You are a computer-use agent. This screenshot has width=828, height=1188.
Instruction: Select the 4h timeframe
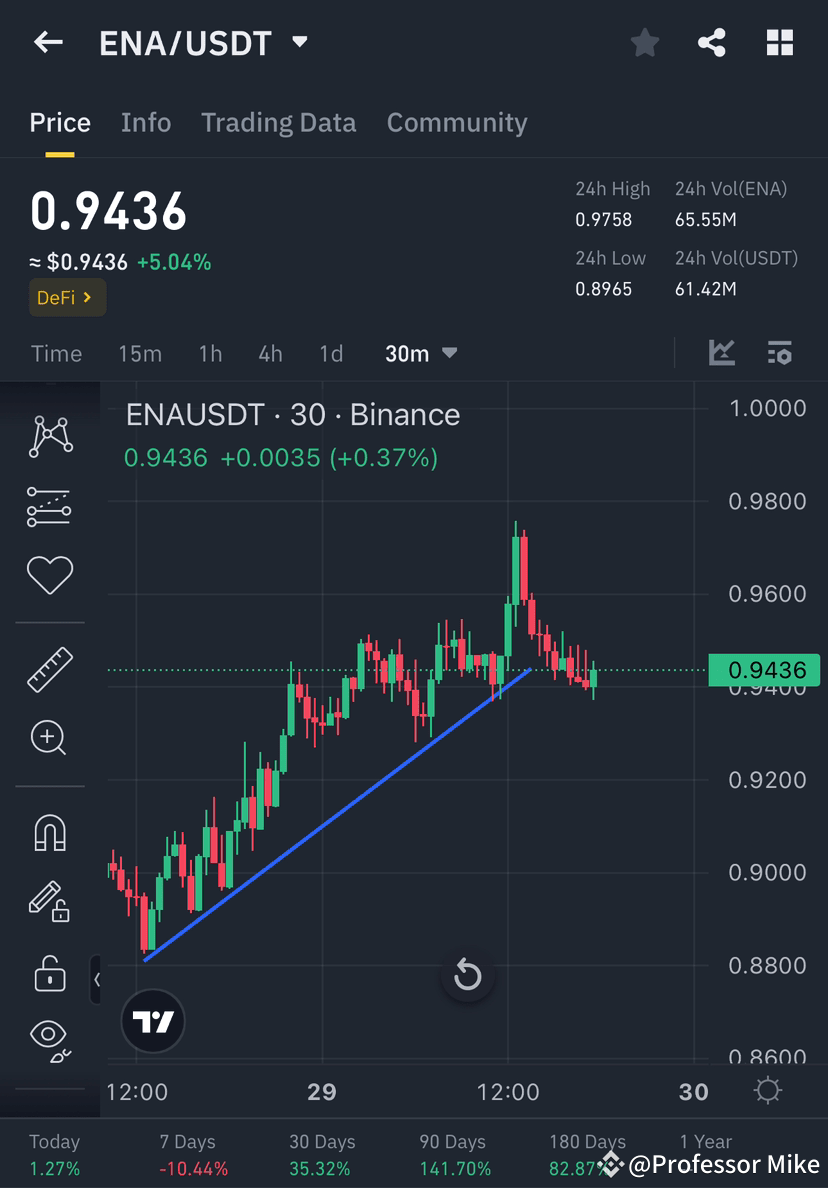click(269, 353)
